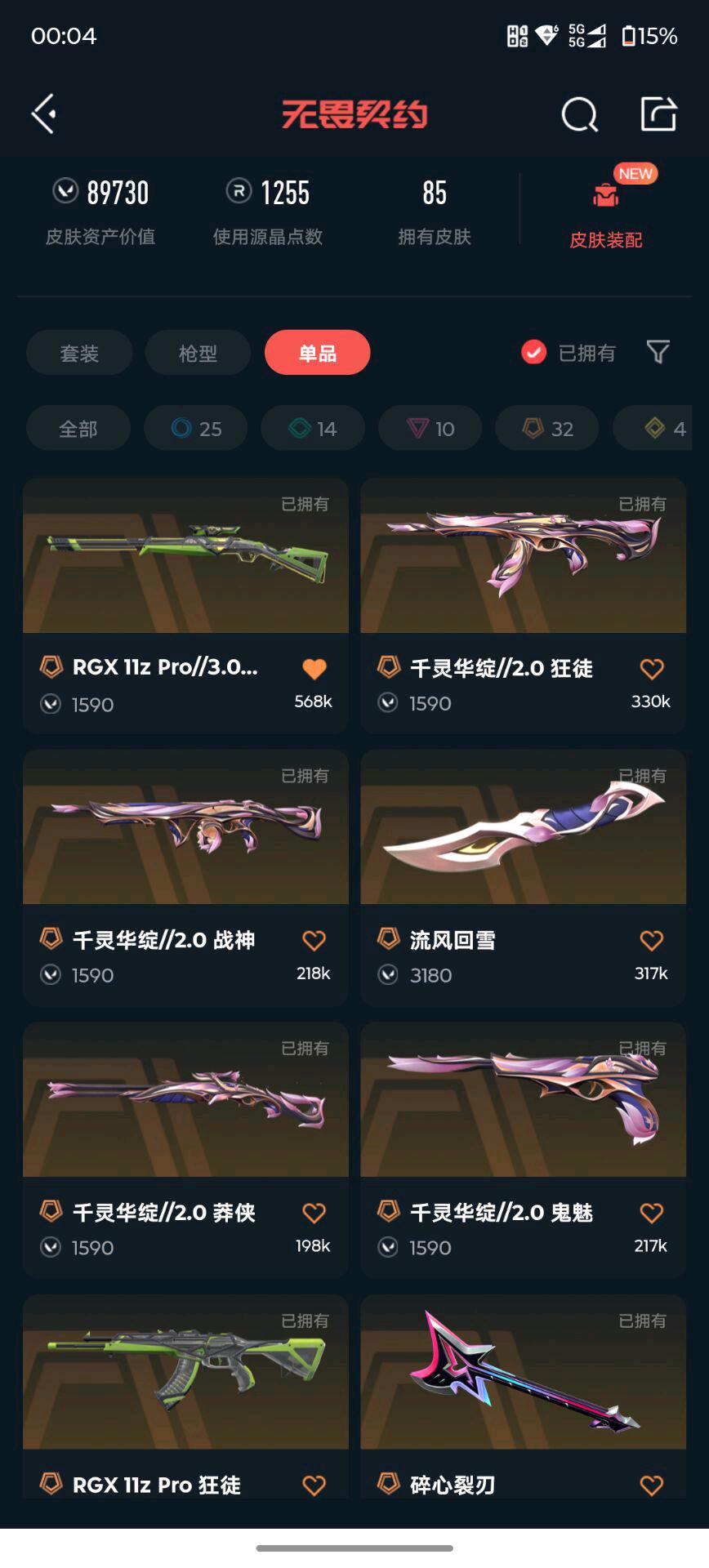The image size is (709, 1568).
Task: Favorite the 碎心裂刃 skin
Action: [x=651, y=1485]
